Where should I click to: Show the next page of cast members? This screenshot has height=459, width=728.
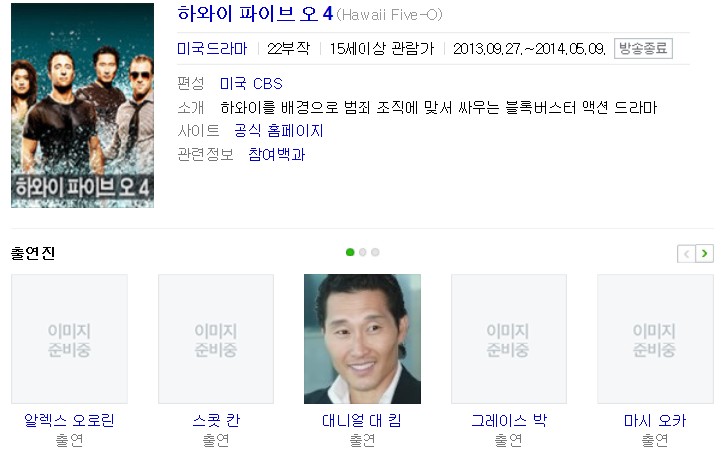[x=704, y=253]
